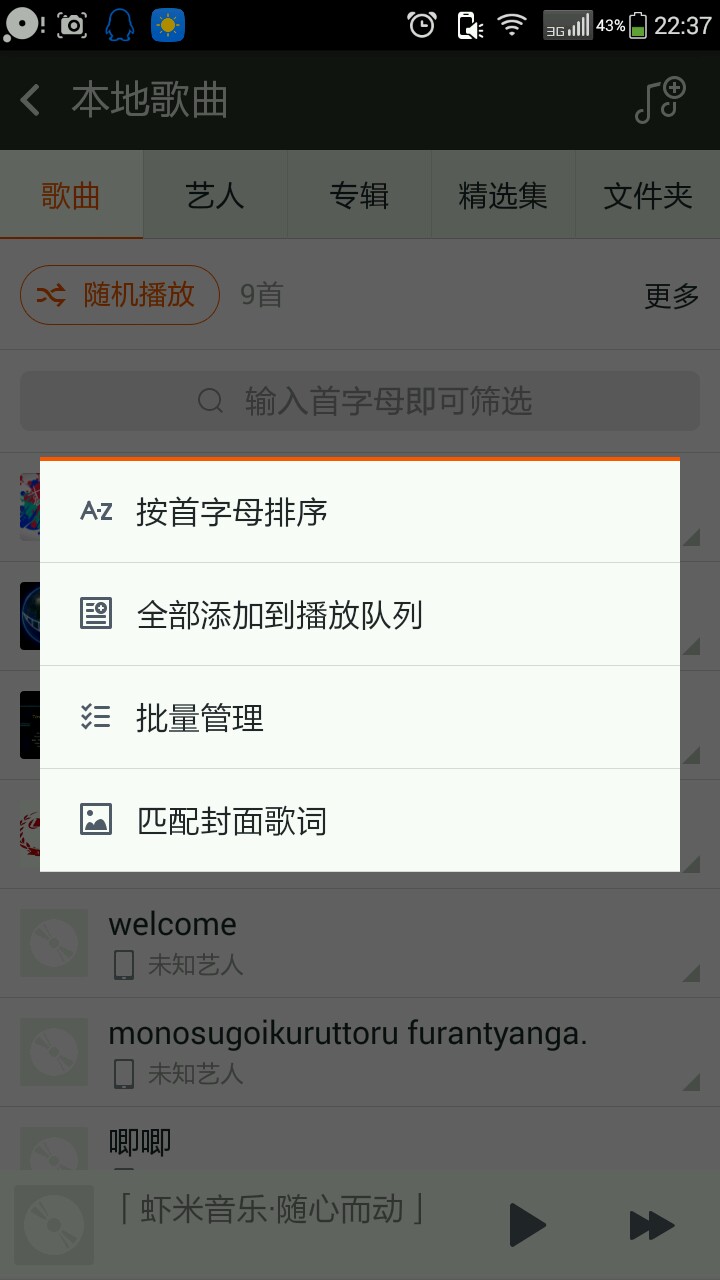Skip to next track
This screenshot has height=1280, width=720.
[x=651, y=1225]
